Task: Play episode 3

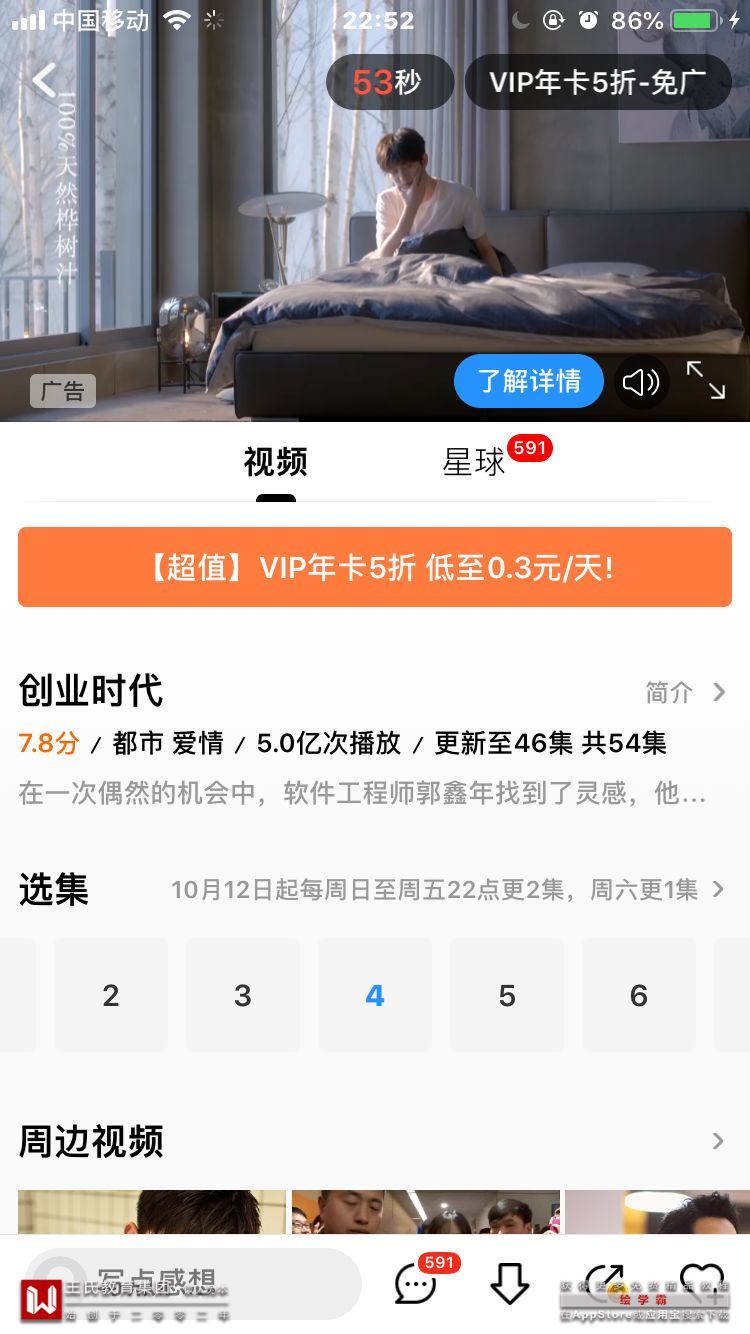Action: coord(243,995)
